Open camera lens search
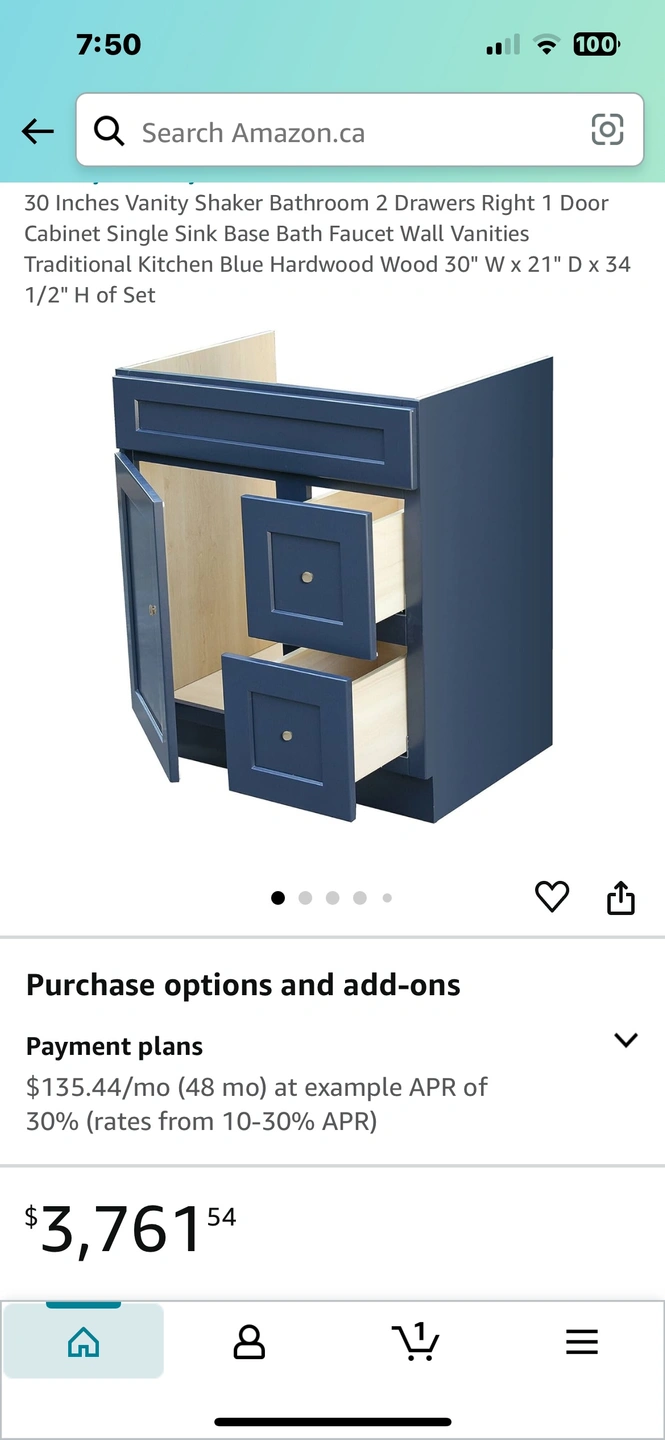665x1440 pixels. [607, 130]
